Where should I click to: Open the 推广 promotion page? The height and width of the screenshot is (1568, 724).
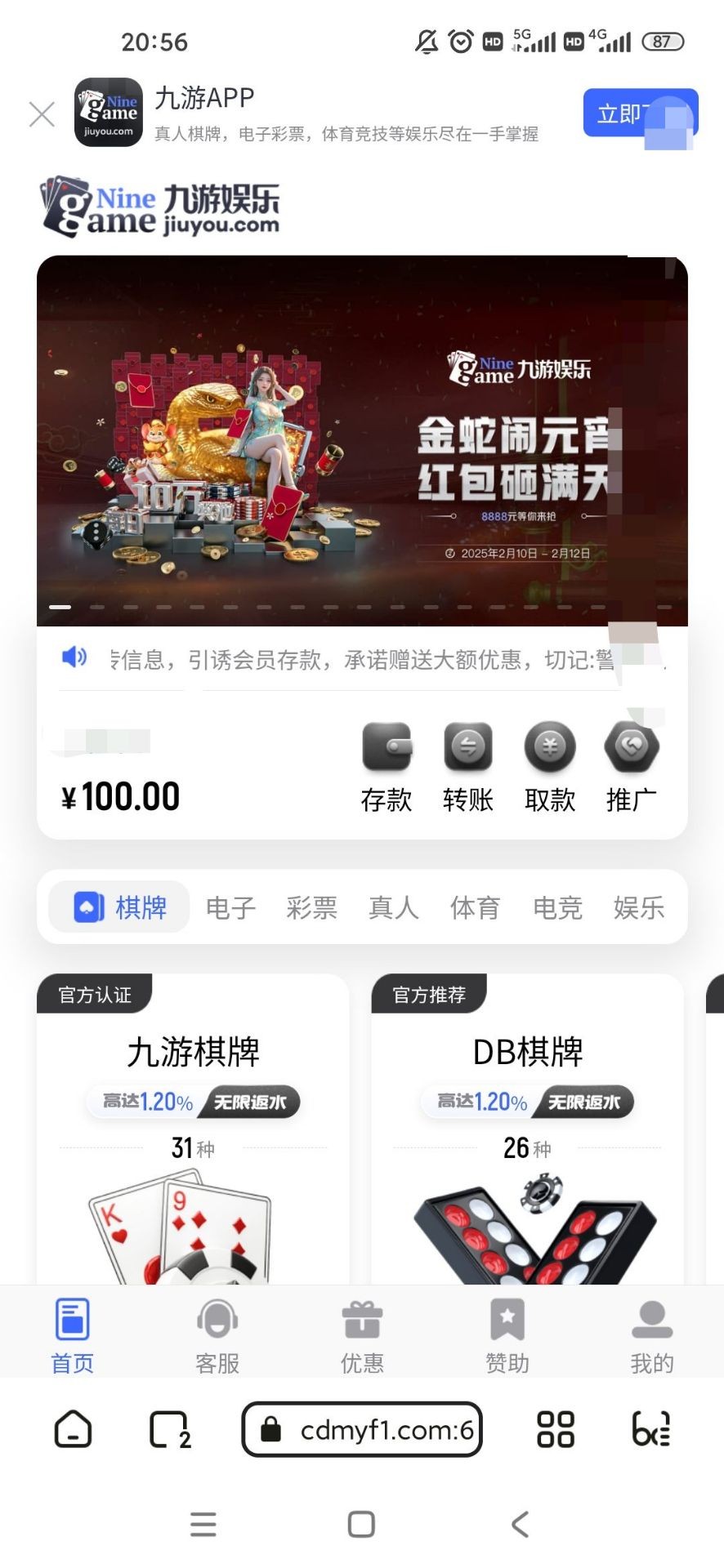pyautogui.click(x=632, y=768)
